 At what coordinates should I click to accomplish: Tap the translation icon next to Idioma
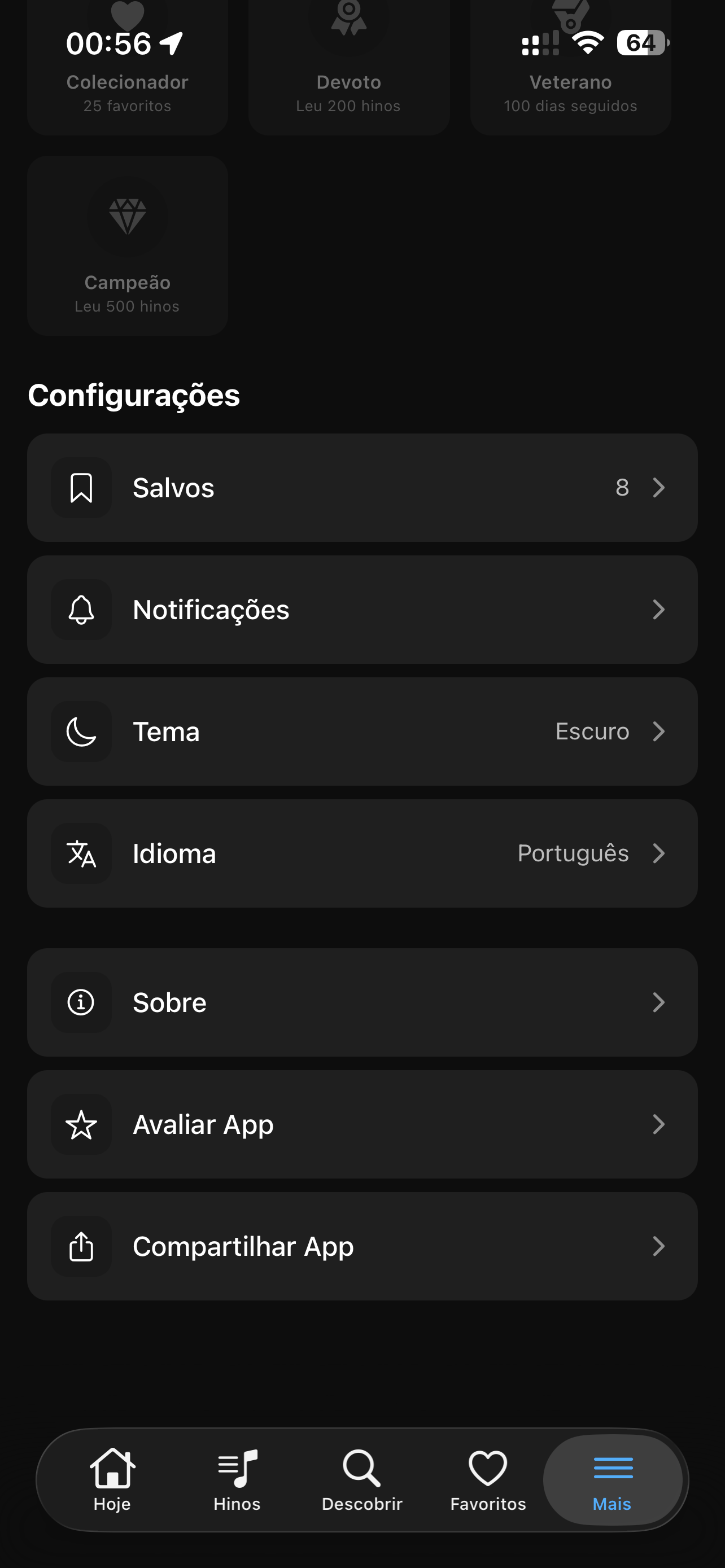tap(81, 853)
